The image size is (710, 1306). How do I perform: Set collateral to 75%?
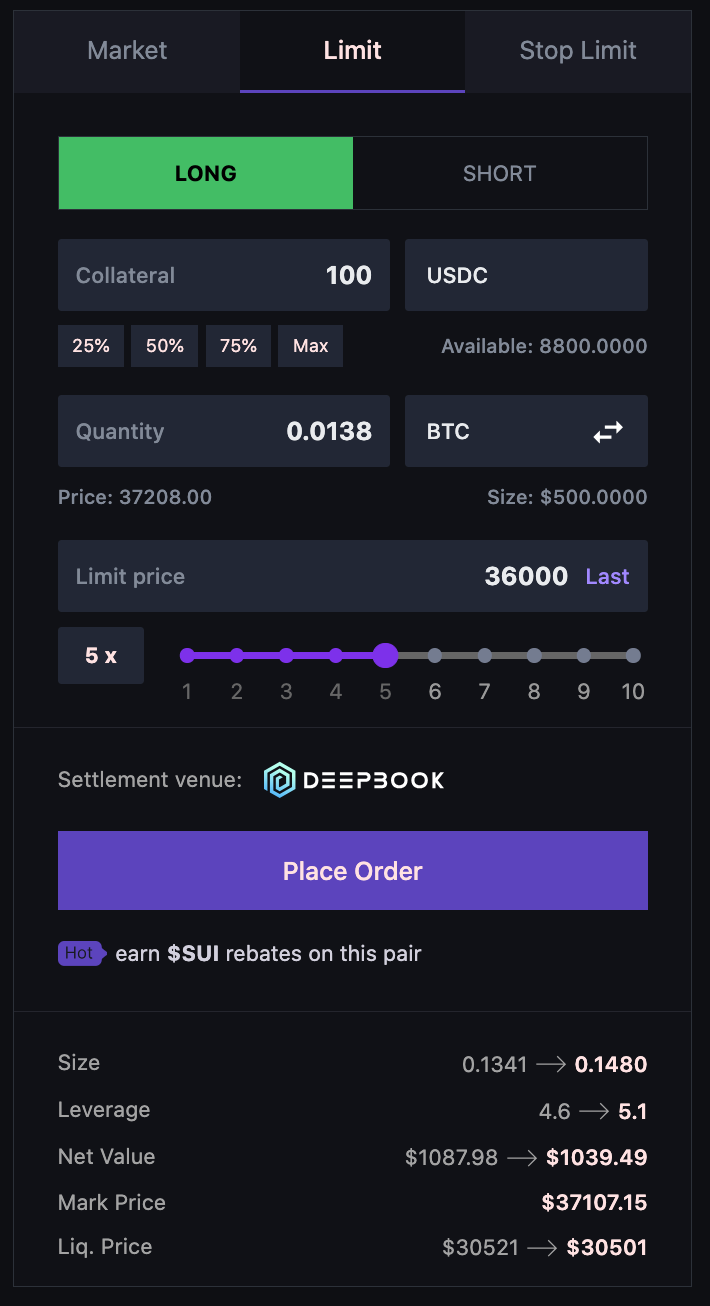[x=238, y=346]
